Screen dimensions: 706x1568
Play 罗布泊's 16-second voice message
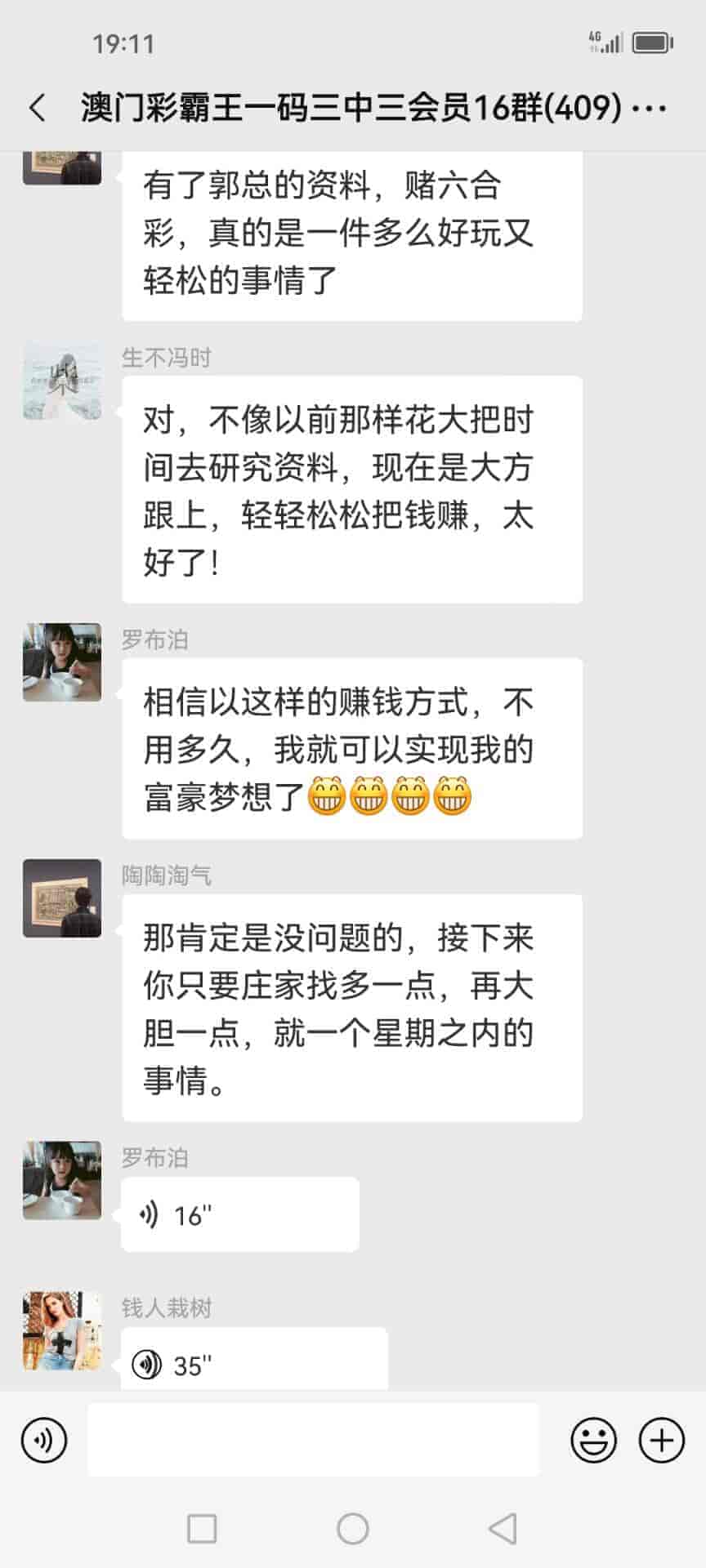[239, 1214]
